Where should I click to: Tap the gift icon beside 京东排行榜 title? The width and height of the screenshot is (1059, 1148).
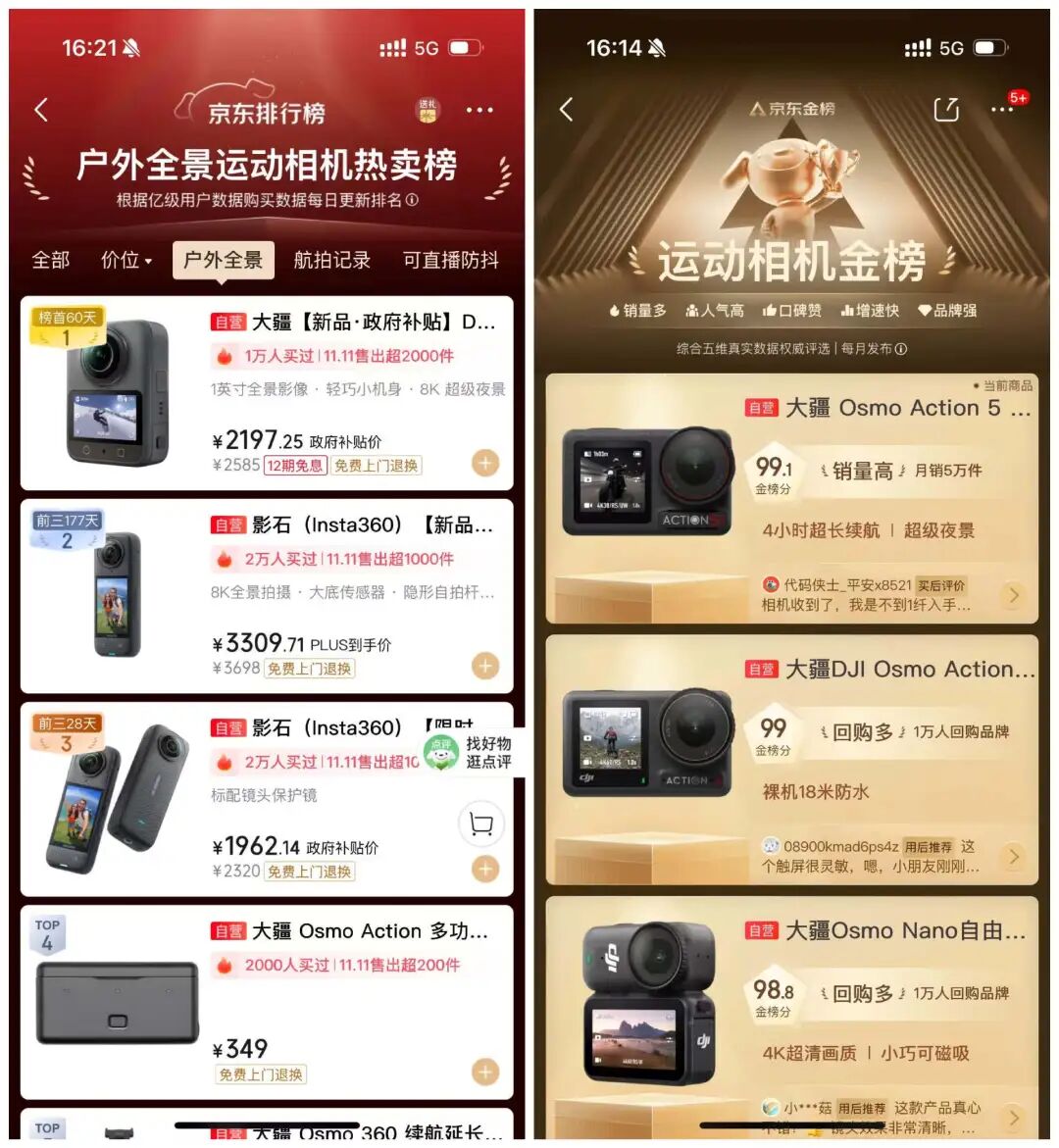[429, 110]
